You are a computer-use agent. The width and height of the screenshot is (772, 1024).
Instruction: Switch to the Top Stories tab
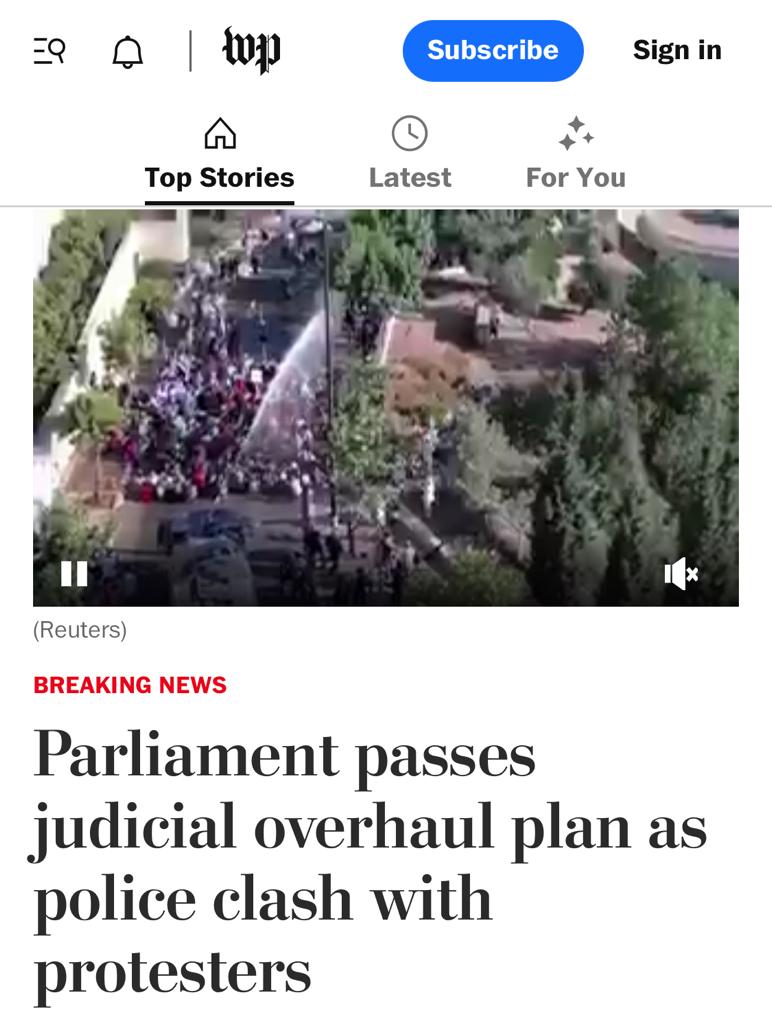219,155
